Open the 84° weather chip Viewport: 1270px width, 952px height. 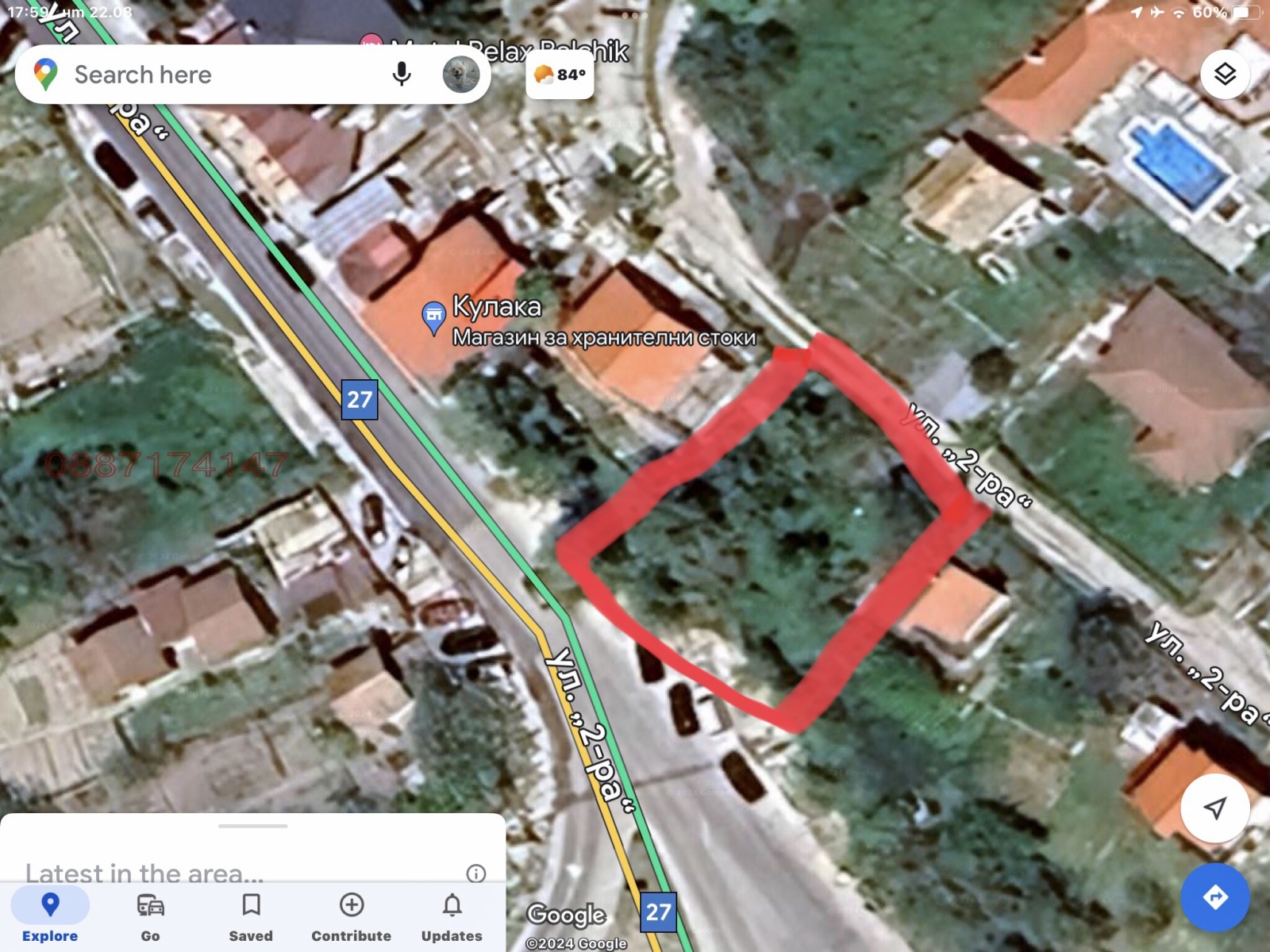(560, 75)
